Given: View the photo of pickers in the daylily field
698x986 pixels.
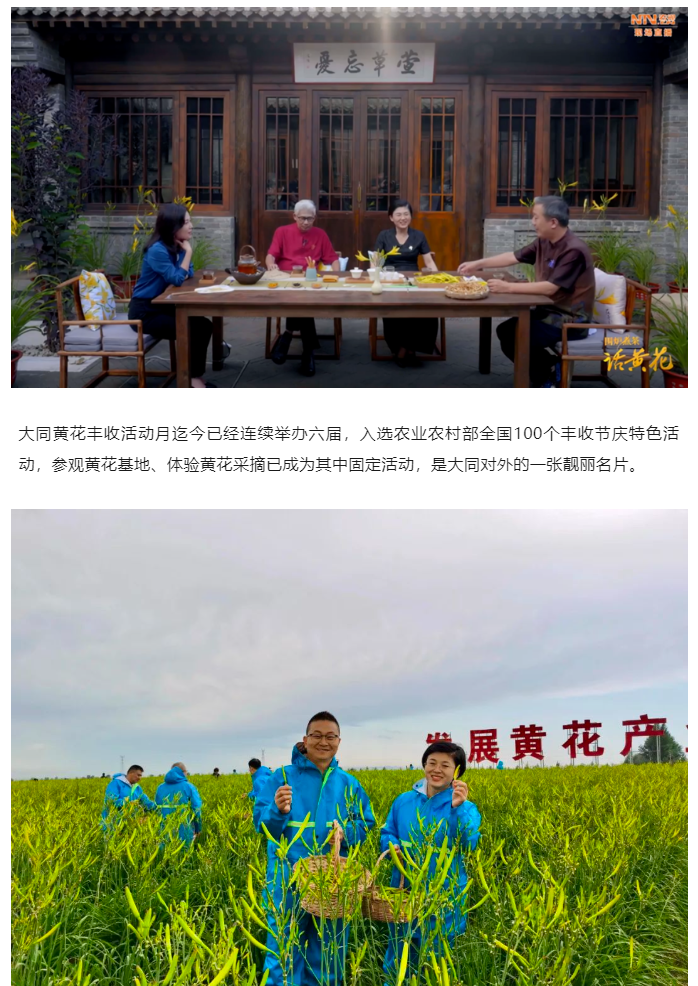Looking at the screenshot, I should point(349,746).
